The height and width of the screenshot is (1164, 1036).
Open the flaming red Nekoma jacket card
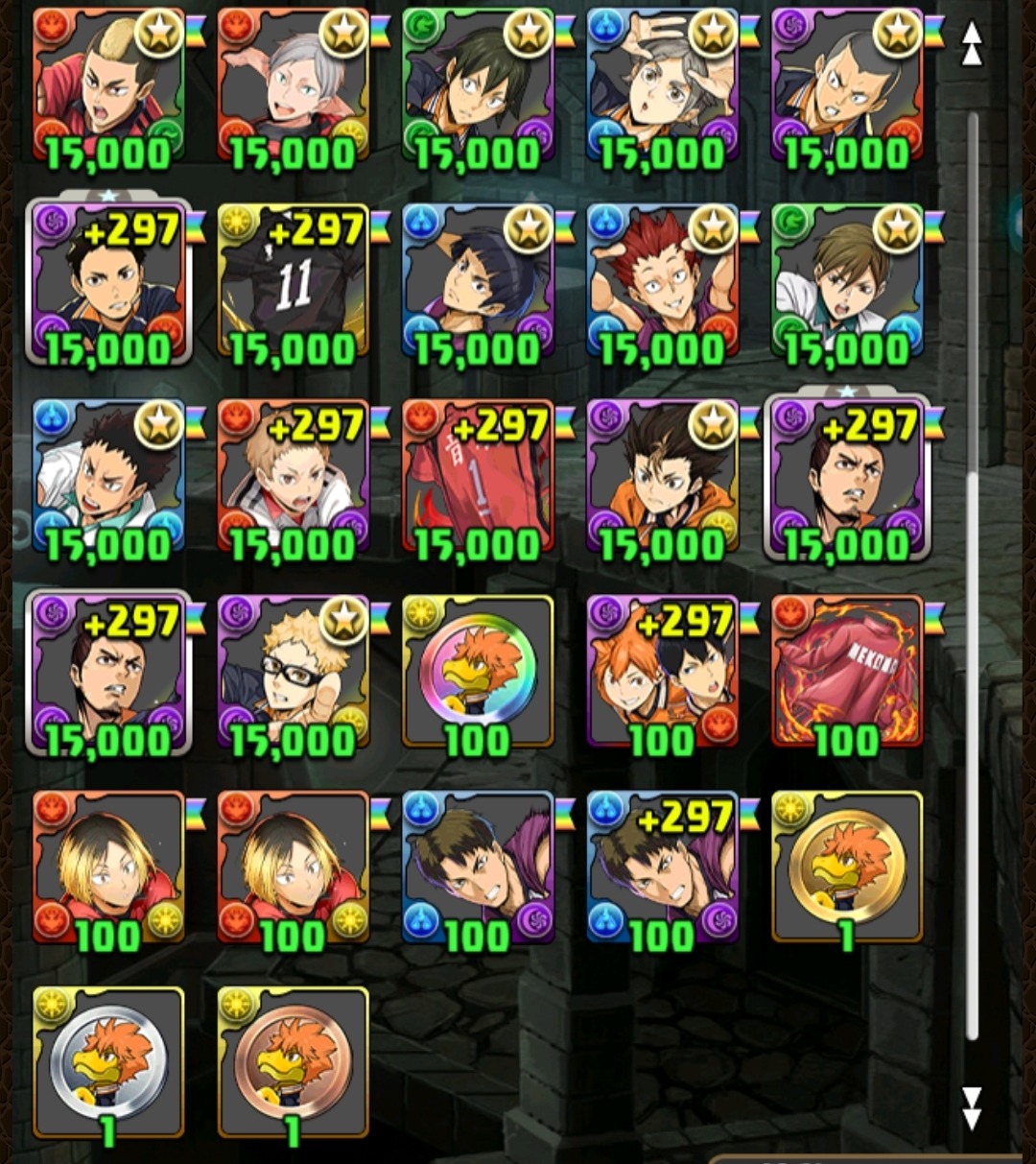pyautogui.click(x=846, y=672)
